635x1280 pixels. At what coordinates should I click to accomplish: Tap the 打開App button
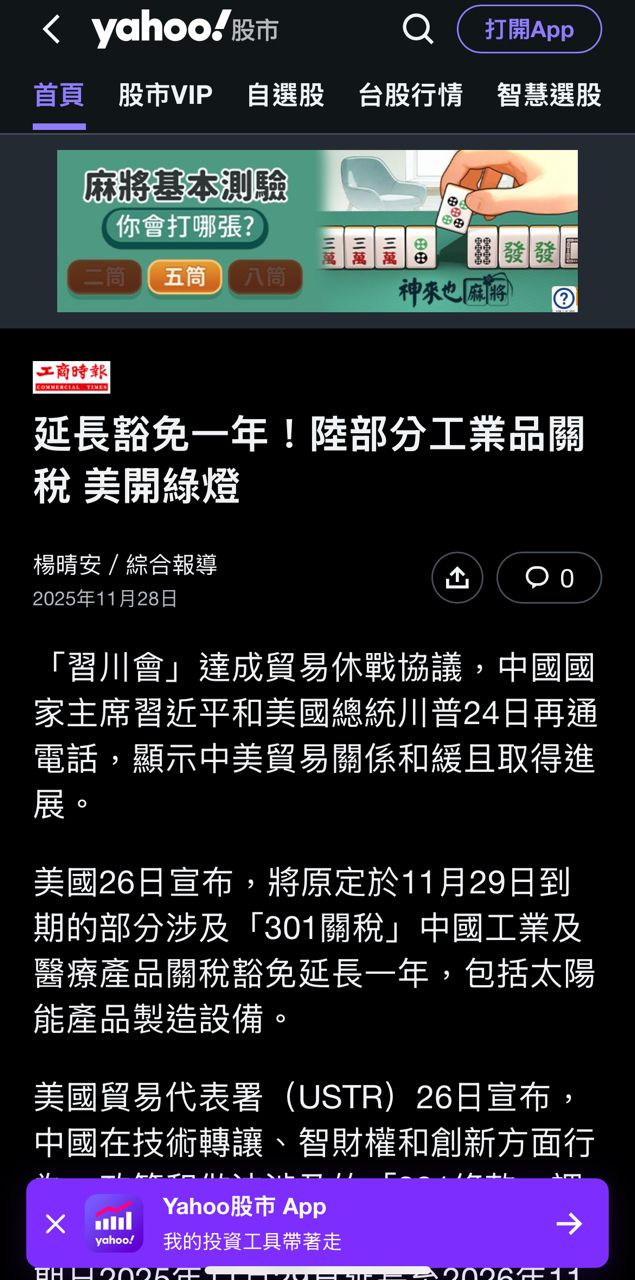point(529,30)
